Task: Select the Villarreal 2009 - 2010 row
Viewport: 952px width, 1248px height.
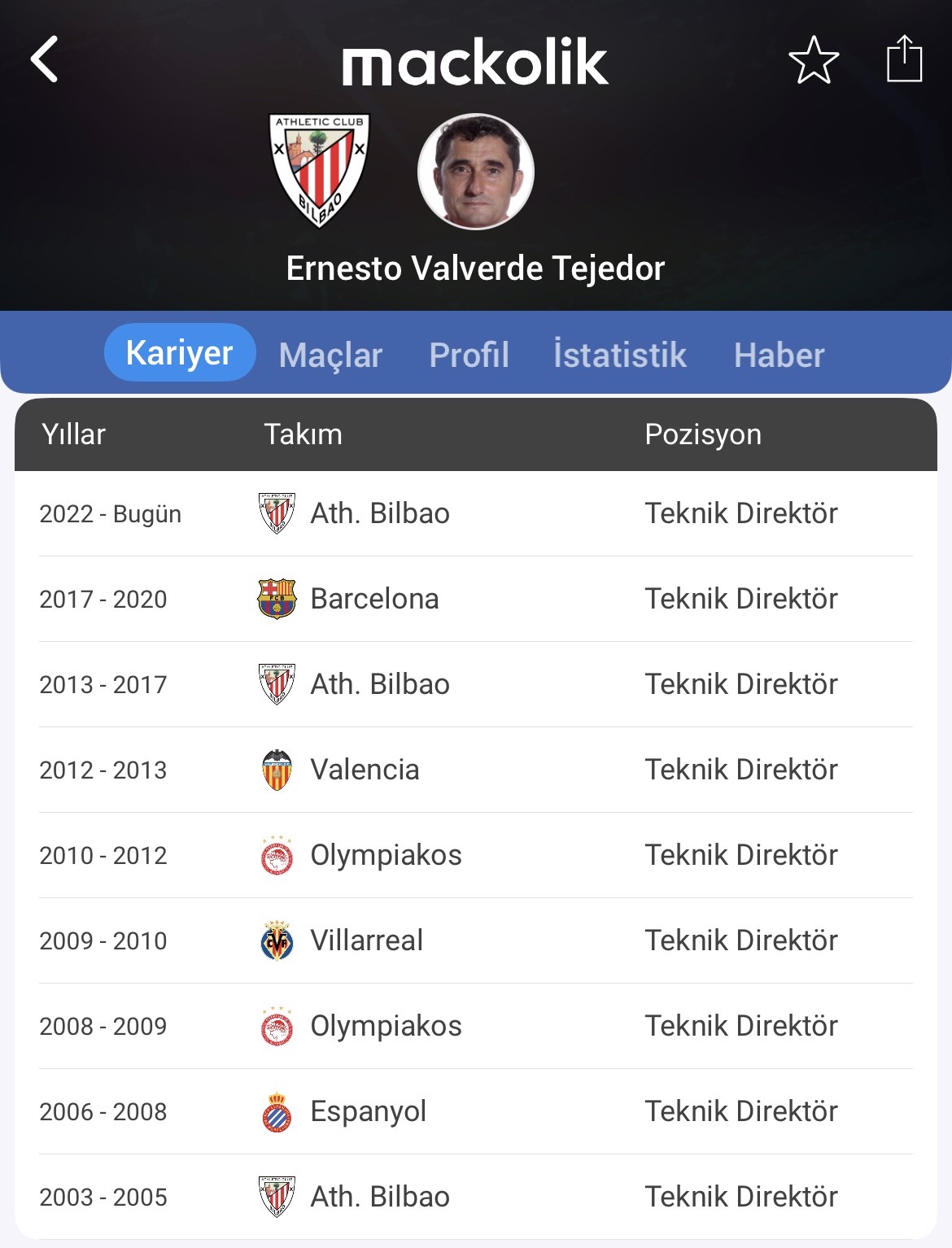Action: (475, 940)
